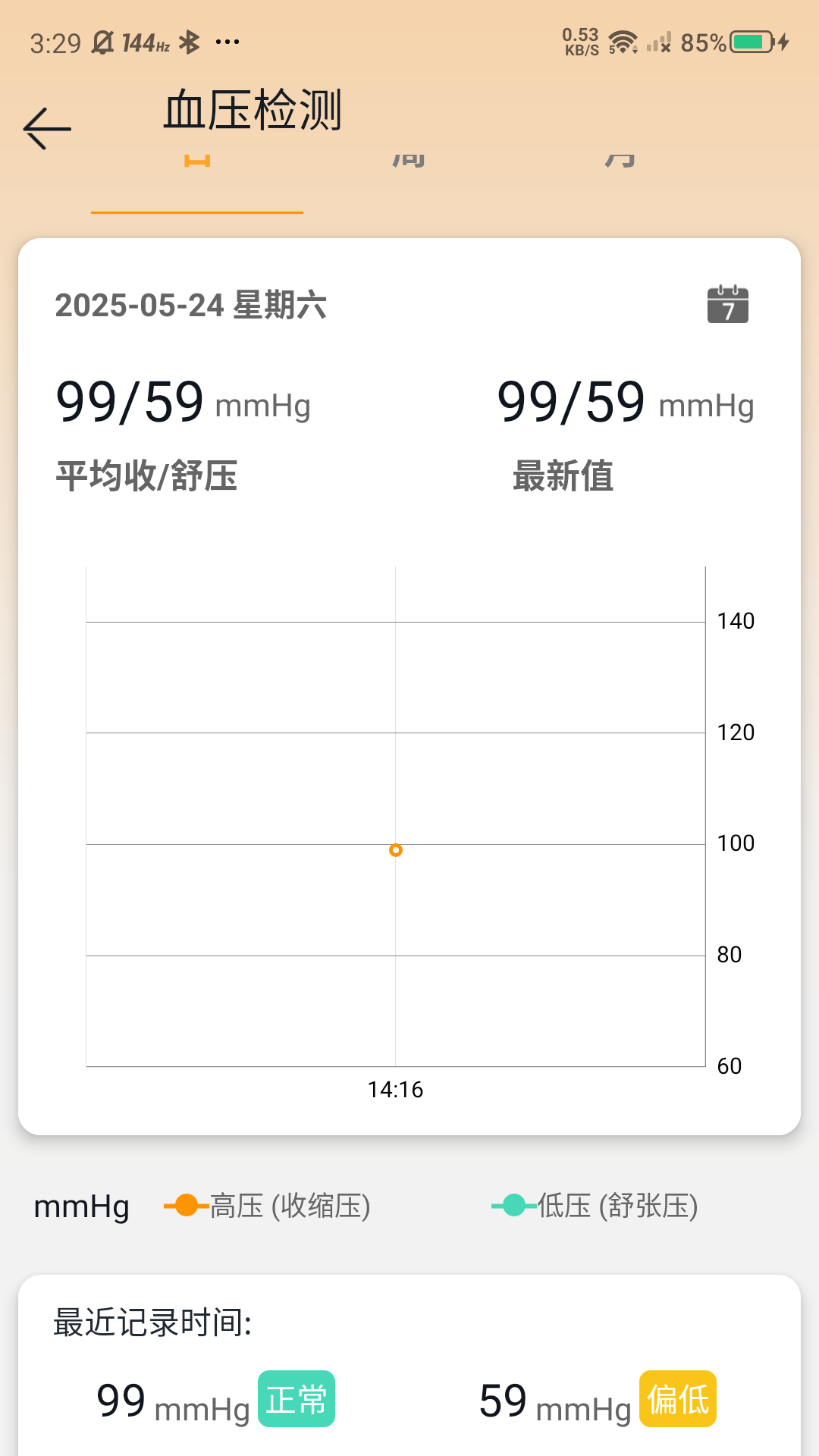Tap the 血压检测 screen title
819x1456 pixels.
(252, 111)
